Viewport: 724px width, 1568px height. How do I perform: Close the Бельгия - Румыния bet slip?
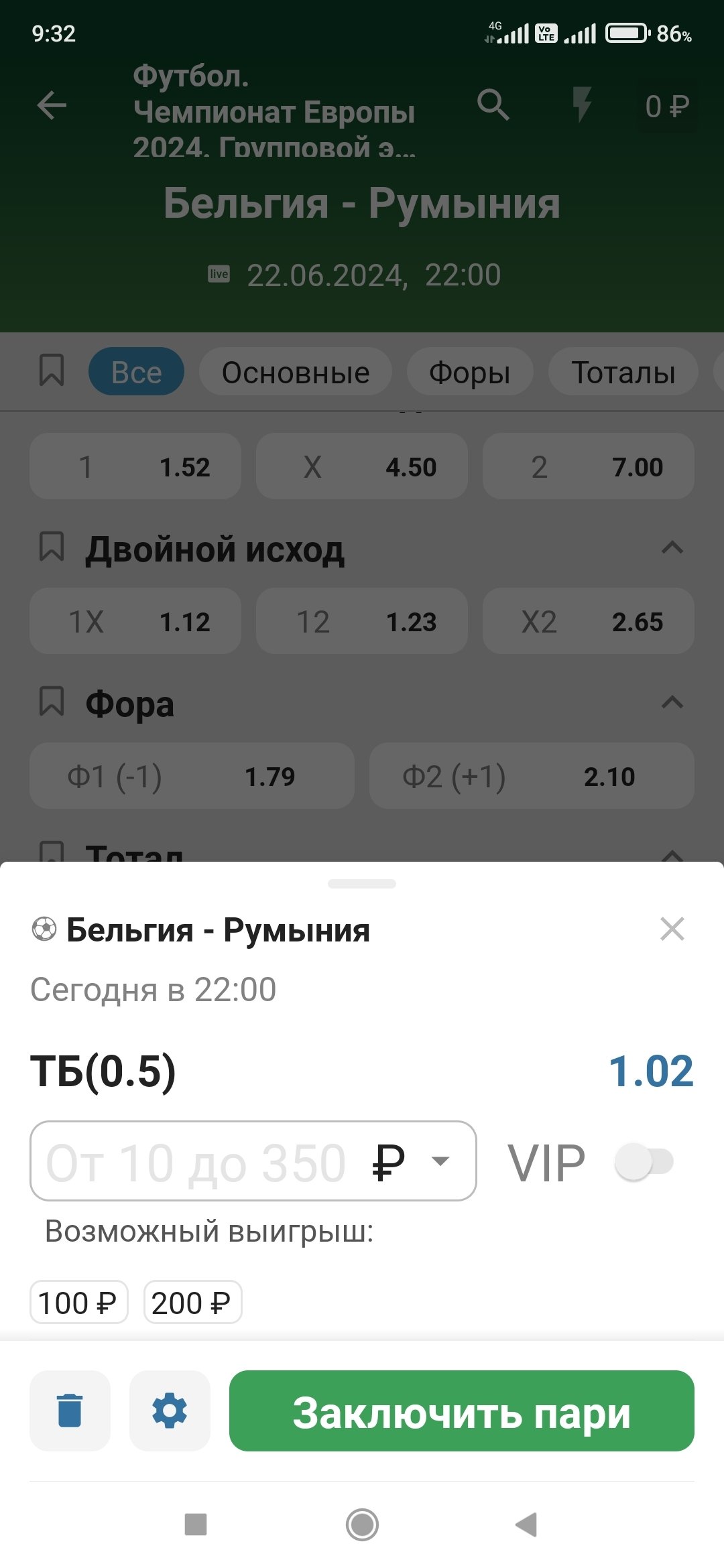[672, 929]
